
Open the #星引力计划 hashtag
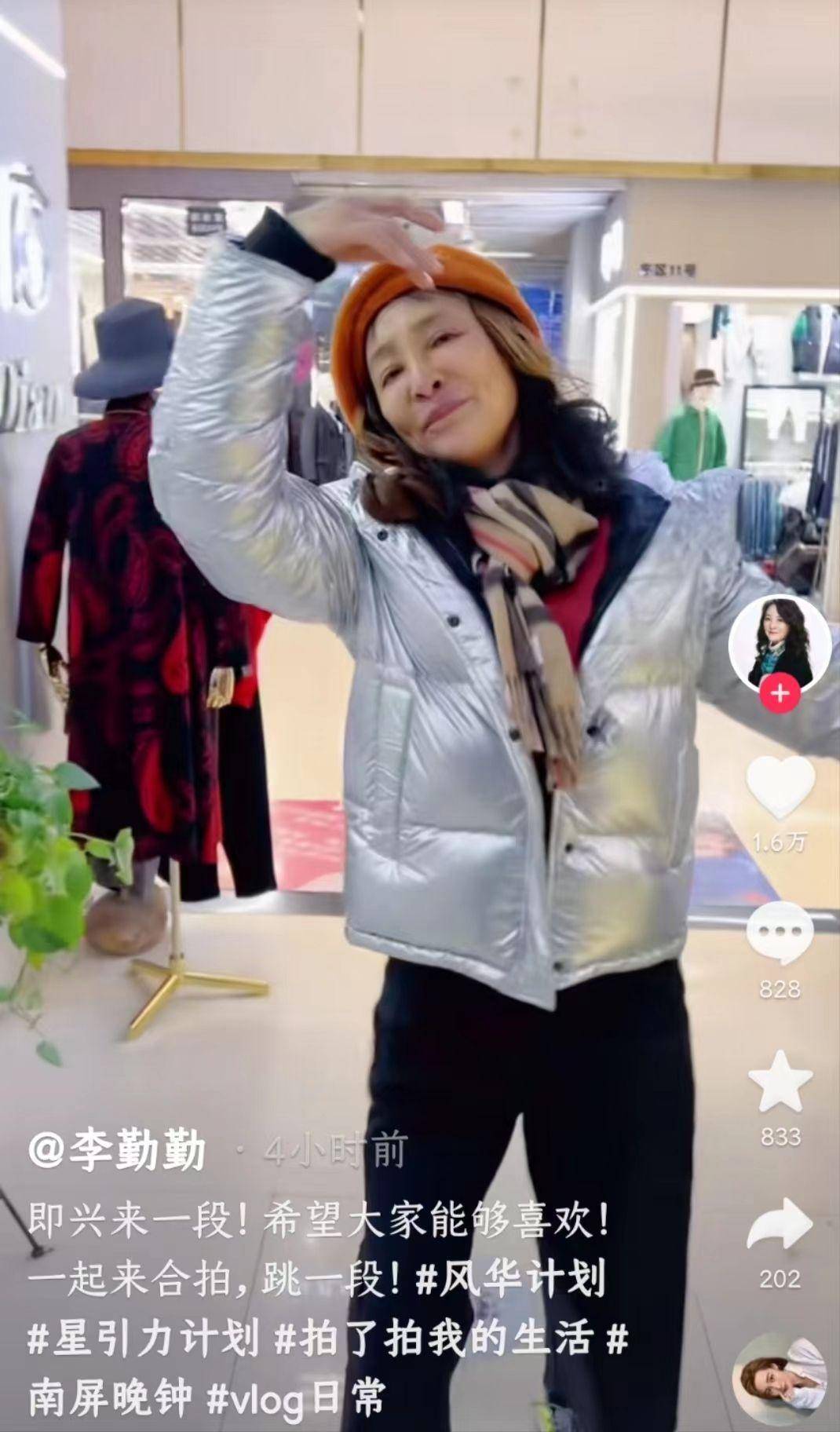[143, 1339]
